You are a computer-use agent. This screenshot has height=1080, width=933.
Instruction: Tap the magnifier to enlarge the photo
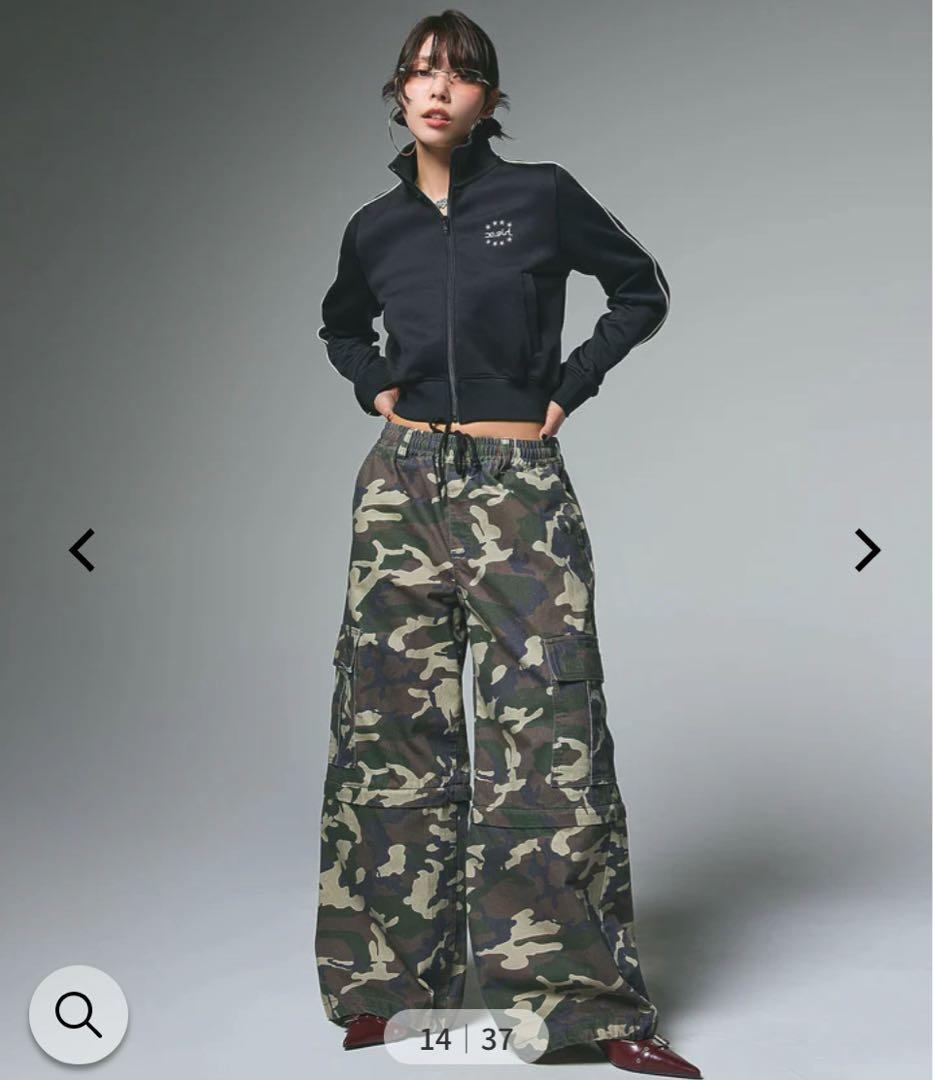[78, 1014]
